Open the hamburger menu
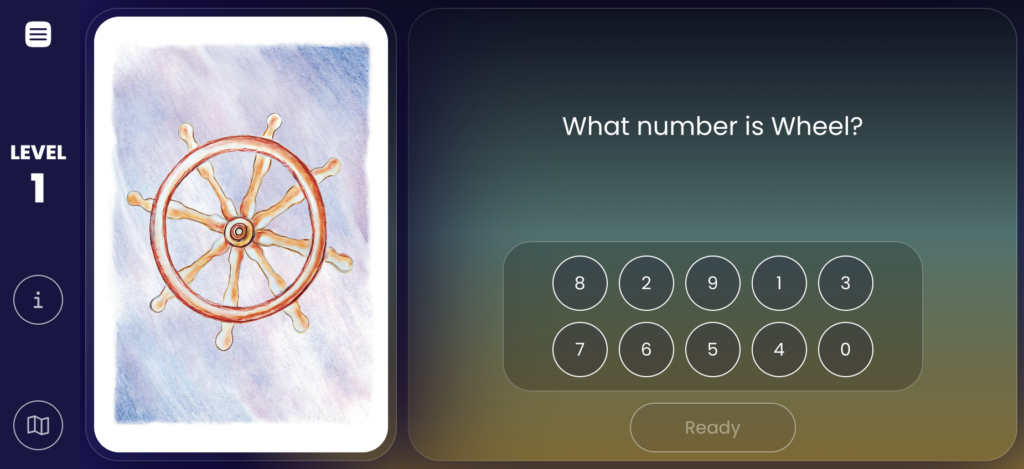This screenshot has height=469, width=1024. click(x=38, y=34)
